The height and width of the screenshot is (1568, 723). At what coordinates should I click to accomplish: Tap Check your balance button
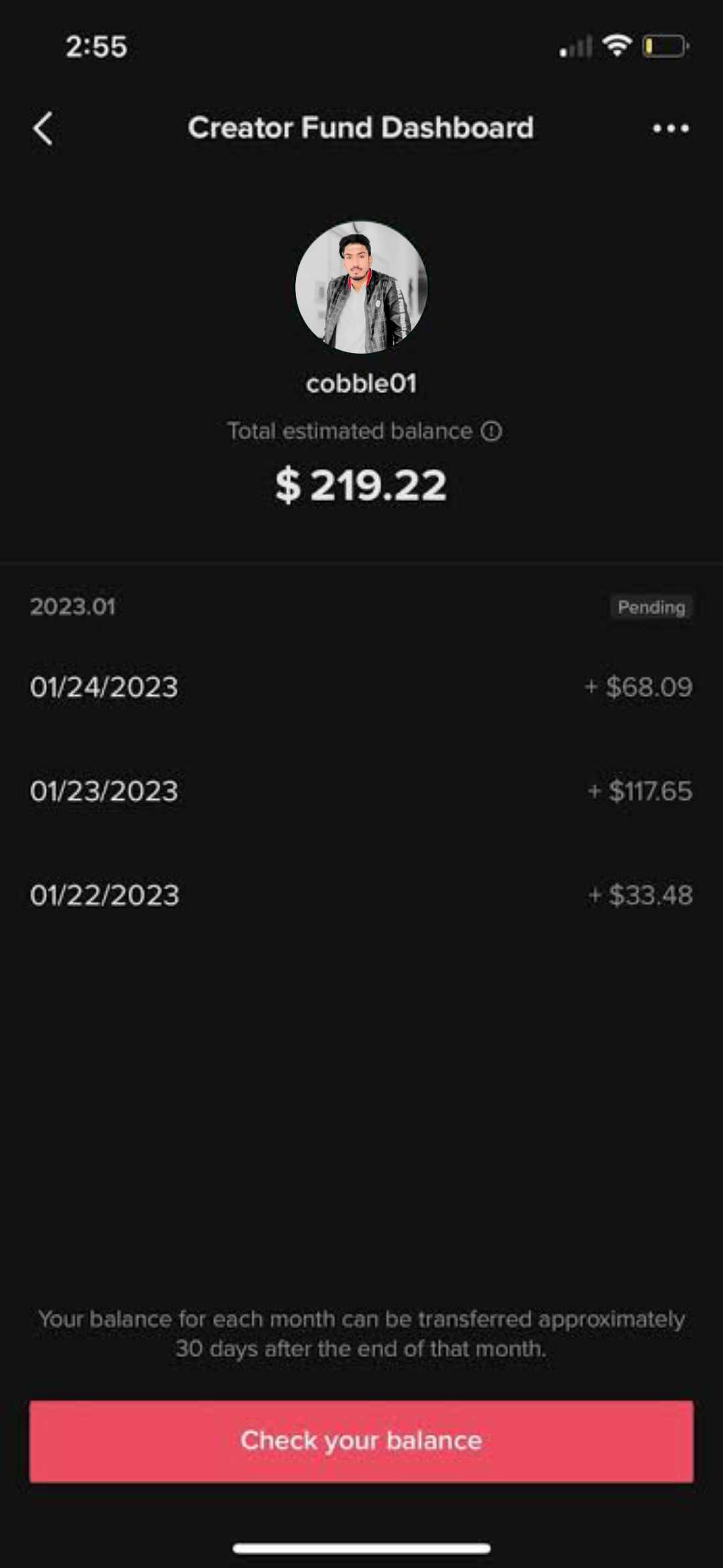point(361,1441)
